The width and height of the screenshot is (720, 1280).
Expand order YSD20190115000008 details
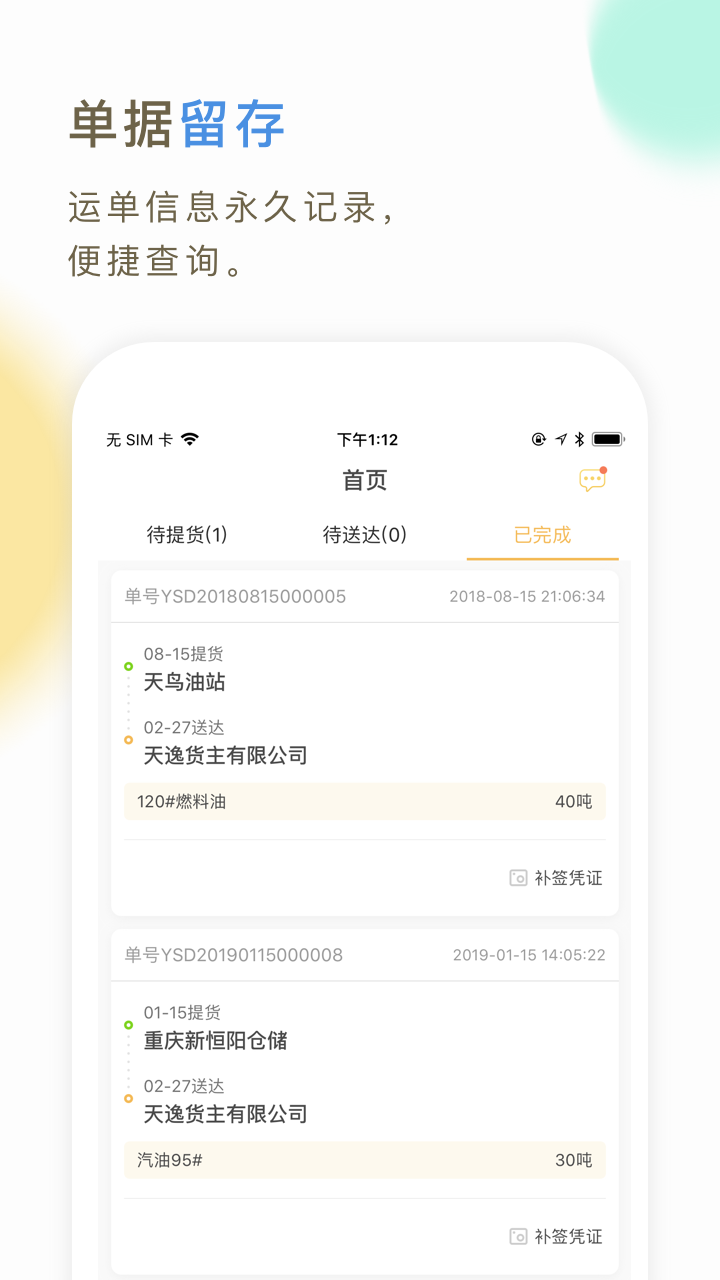(365, 1060)
